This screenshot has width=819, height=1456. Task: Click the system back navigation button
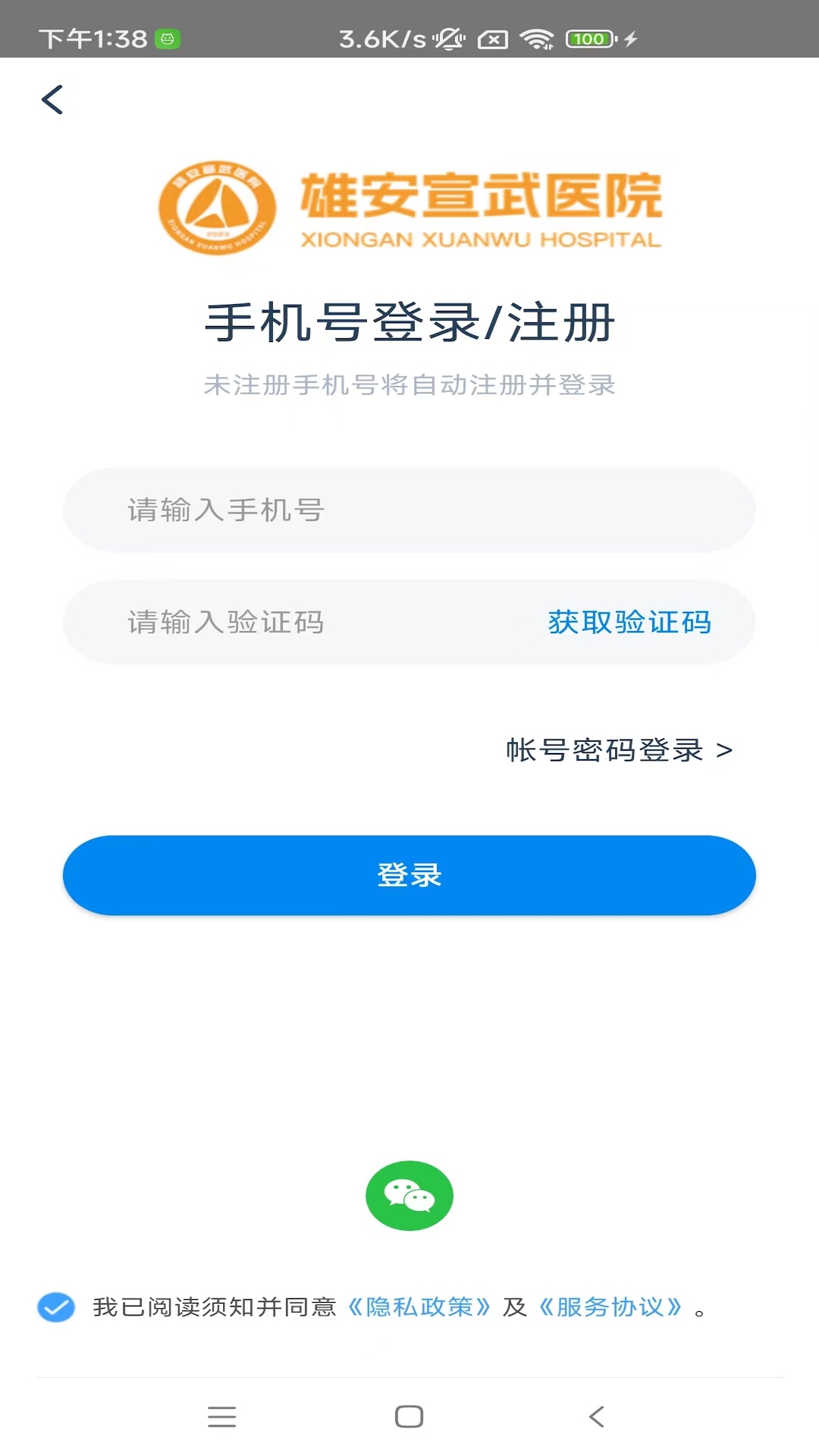[x=596, y=1415]
